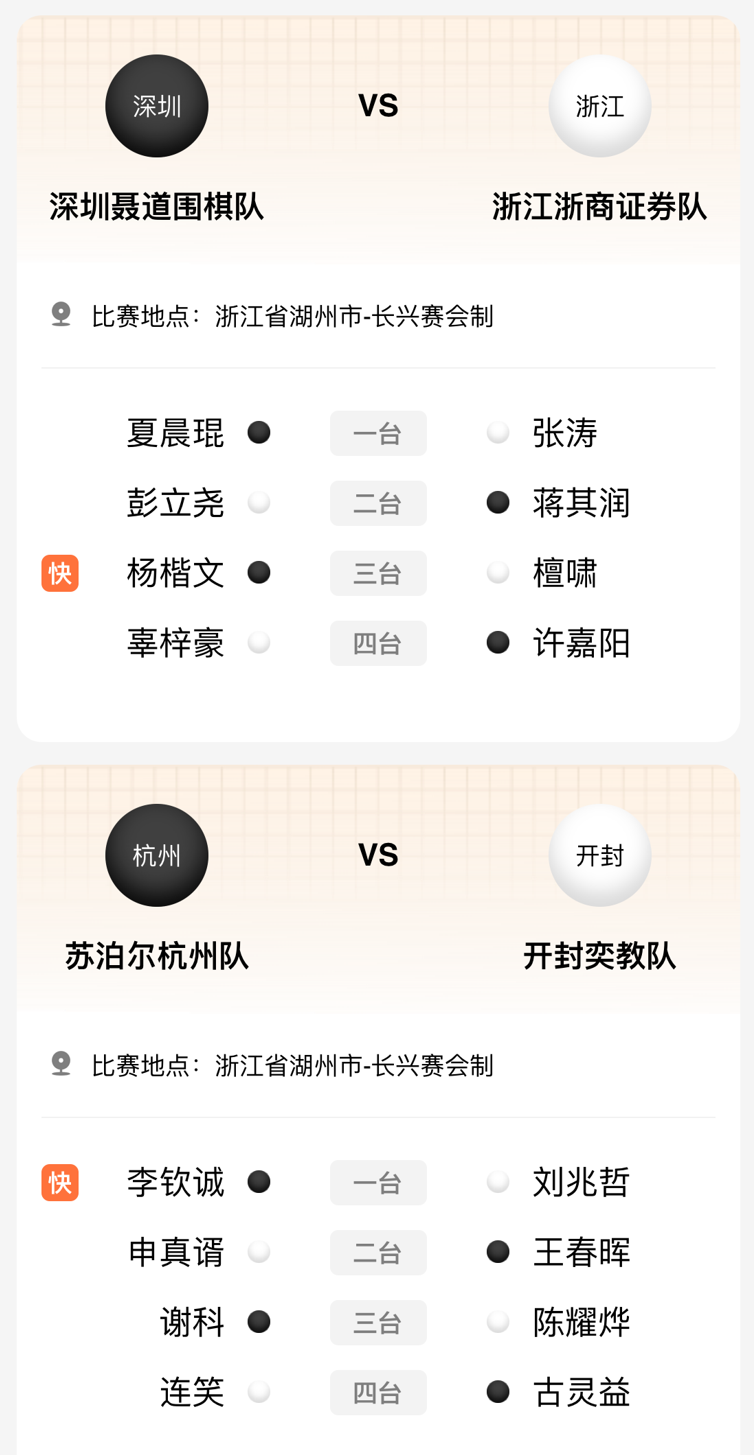Open the 谢科 vs 陈耀烨 third-board game
This screenshot has height=1455, width=754.
[x=378, y=1323]
